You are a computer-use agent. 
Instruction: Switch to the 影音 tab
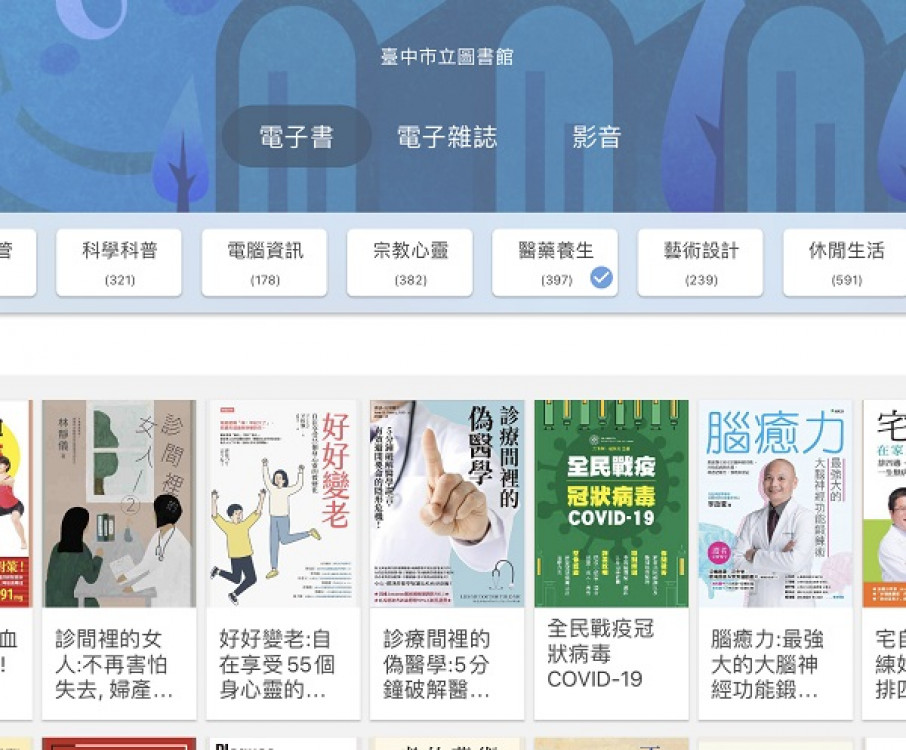click(597, 137)
